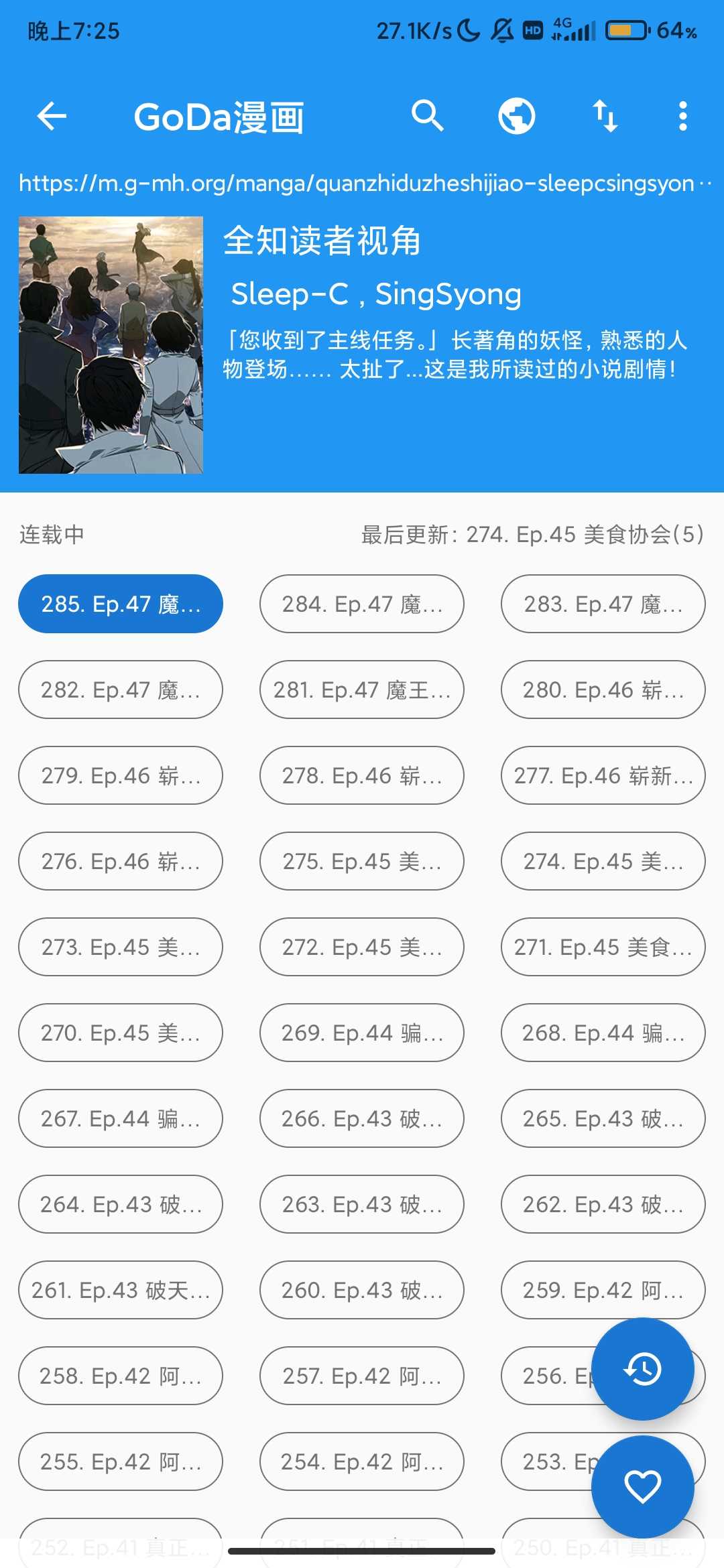The image size is (724, 1568).
Task: Resume reading with the history button
Action: click(x=642, y=1369)
